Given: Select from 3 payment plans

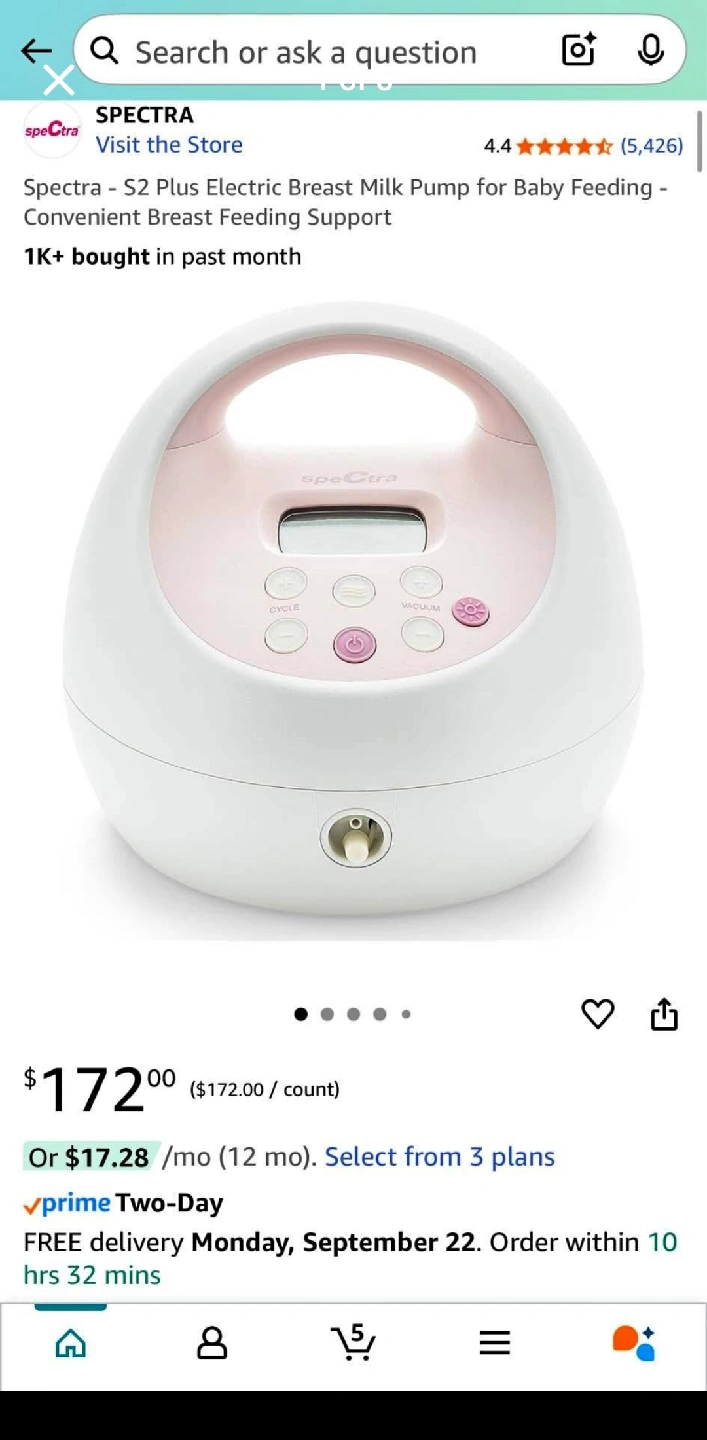Looking at the screenshot, I should pyautogui.click(x=439, y=1157).
